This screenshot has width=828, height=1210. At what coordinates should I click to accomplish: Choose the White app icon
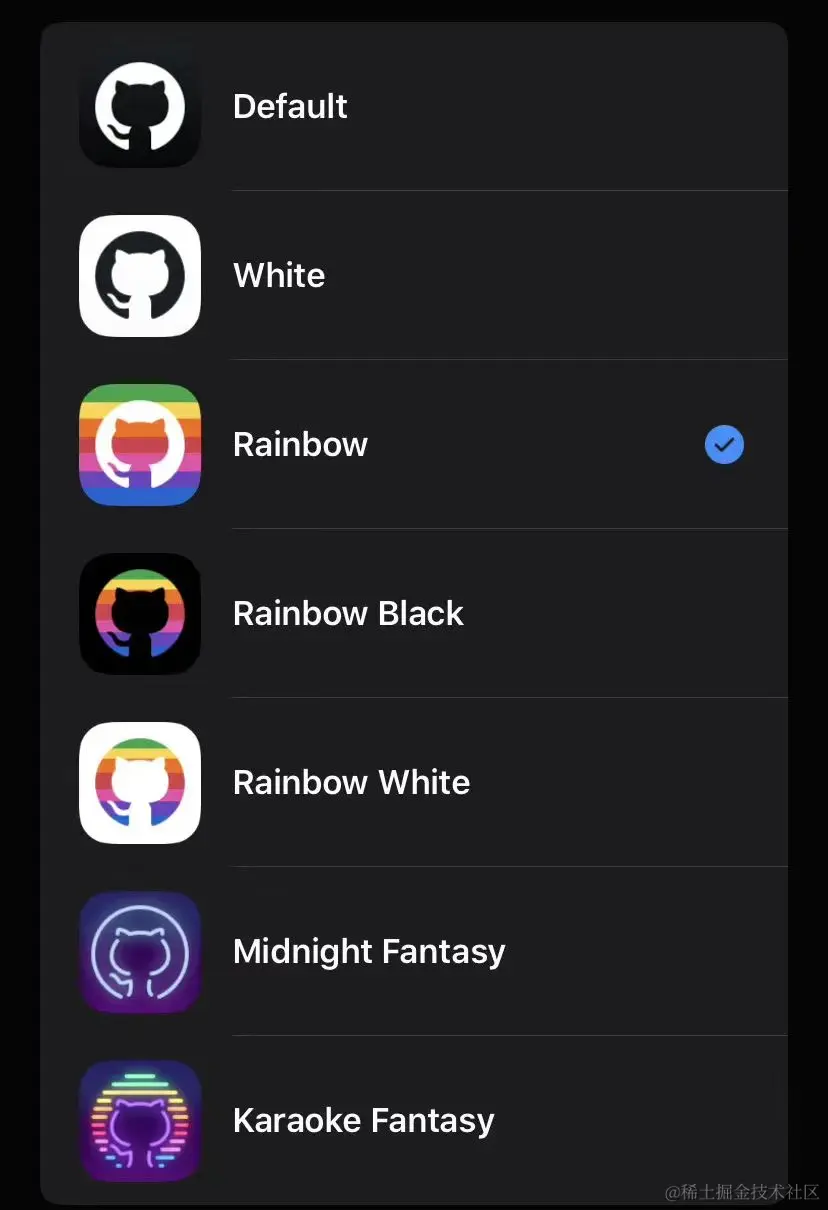pos(279,275)
